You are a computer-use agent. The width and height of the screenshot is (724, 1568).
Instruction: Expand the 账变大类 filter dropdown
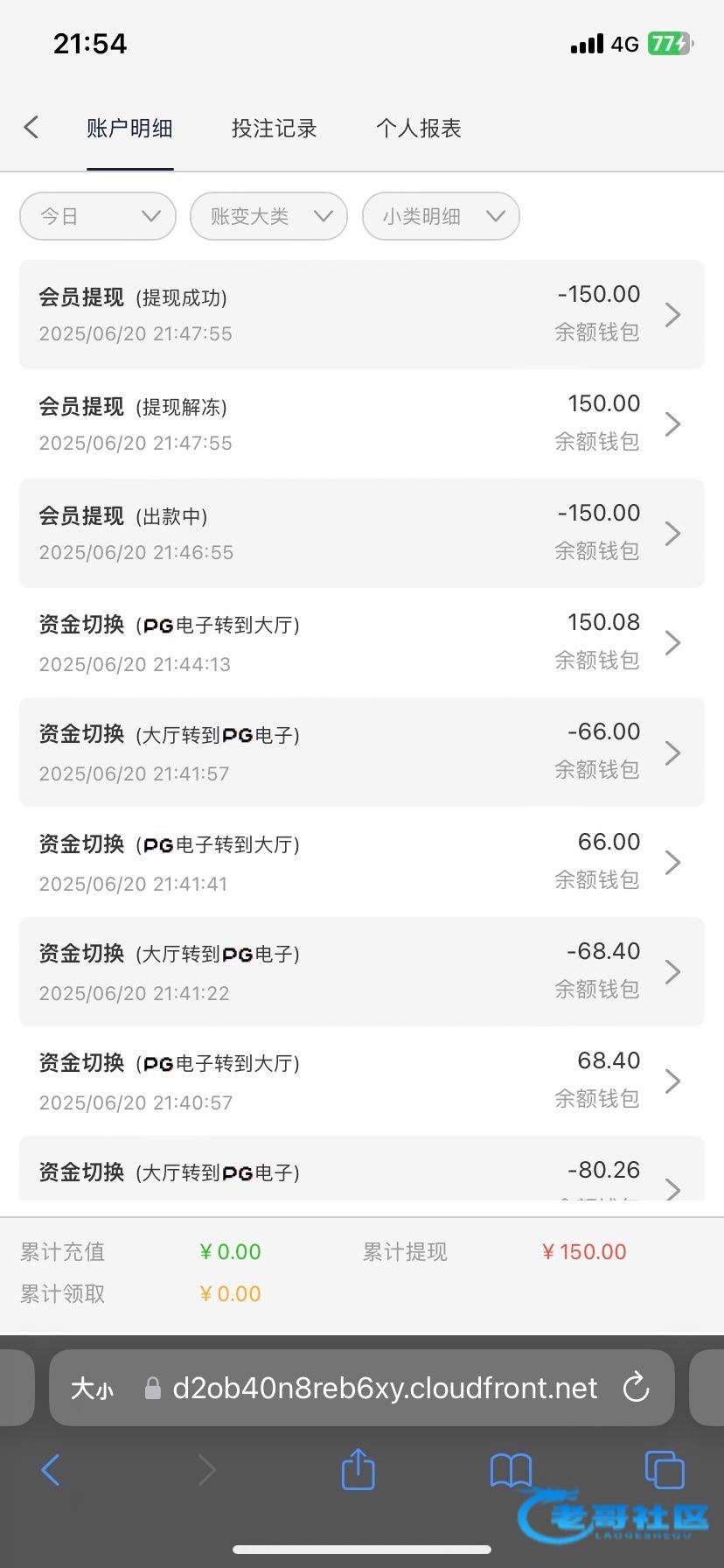click(268, 216)
